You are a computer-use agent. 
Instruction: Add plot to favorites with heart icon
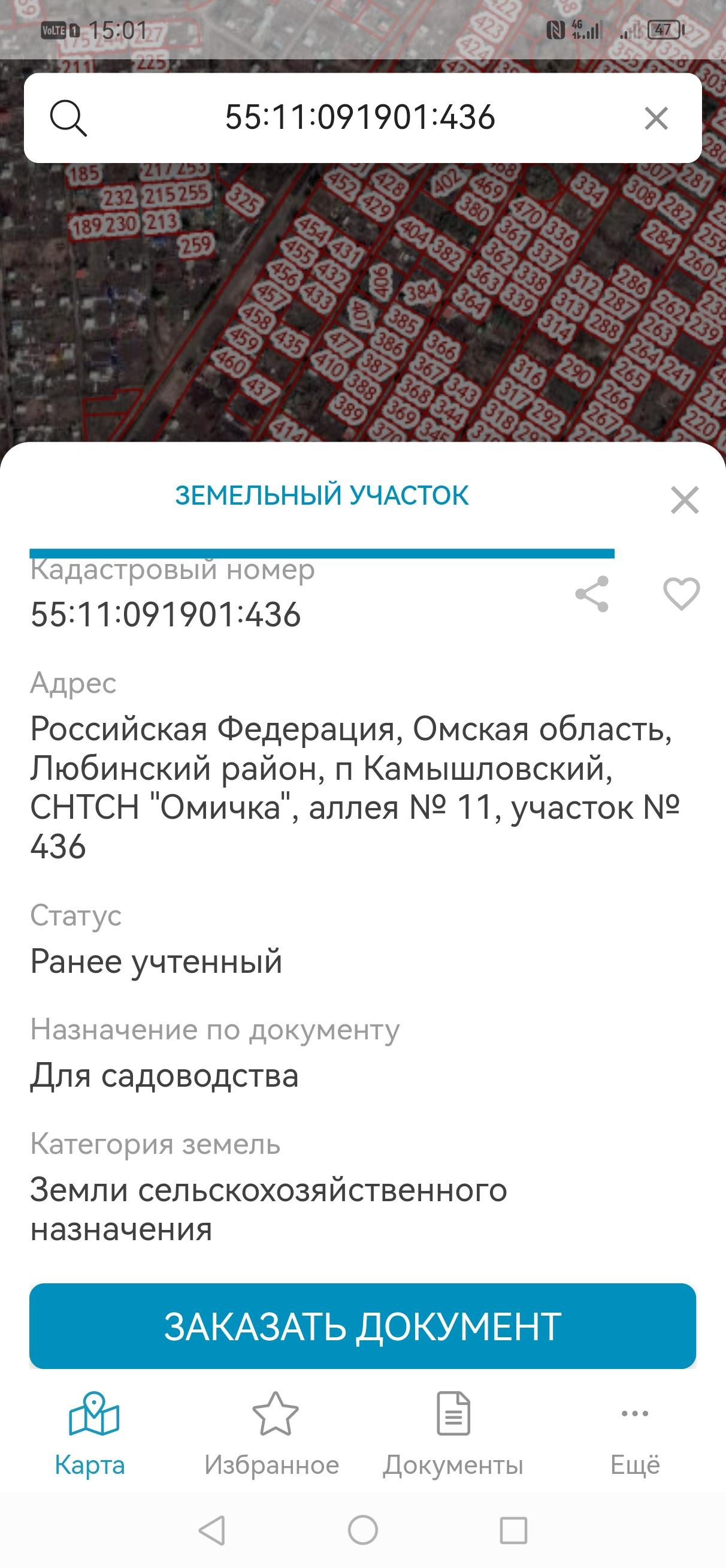pos(681,593)
